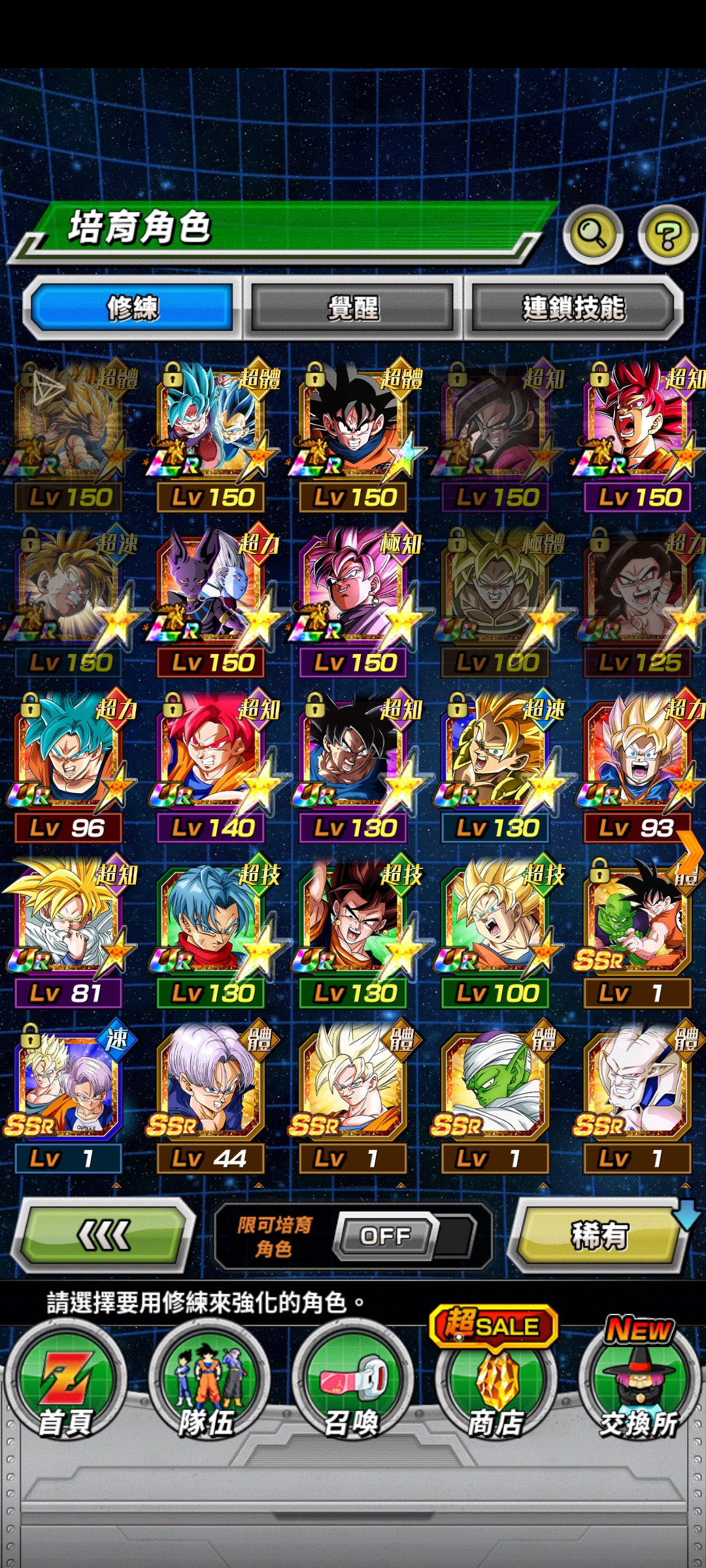706x1568 pixels.
Task: Open the 稀有 sort button
Action: (x=599, y=1235)
